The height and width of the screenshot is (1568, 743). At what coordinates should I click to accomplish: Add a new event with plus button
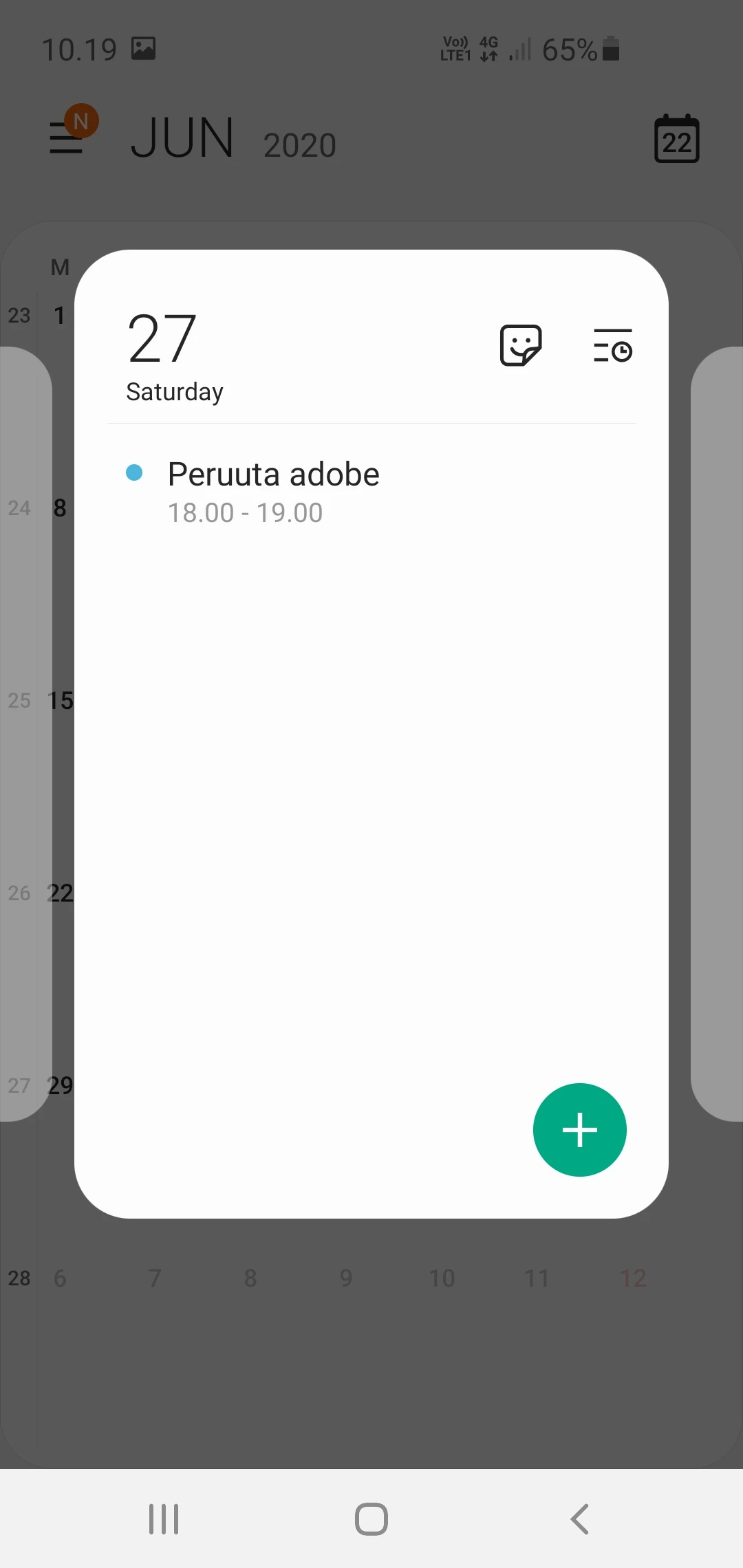pos(579,1129)
